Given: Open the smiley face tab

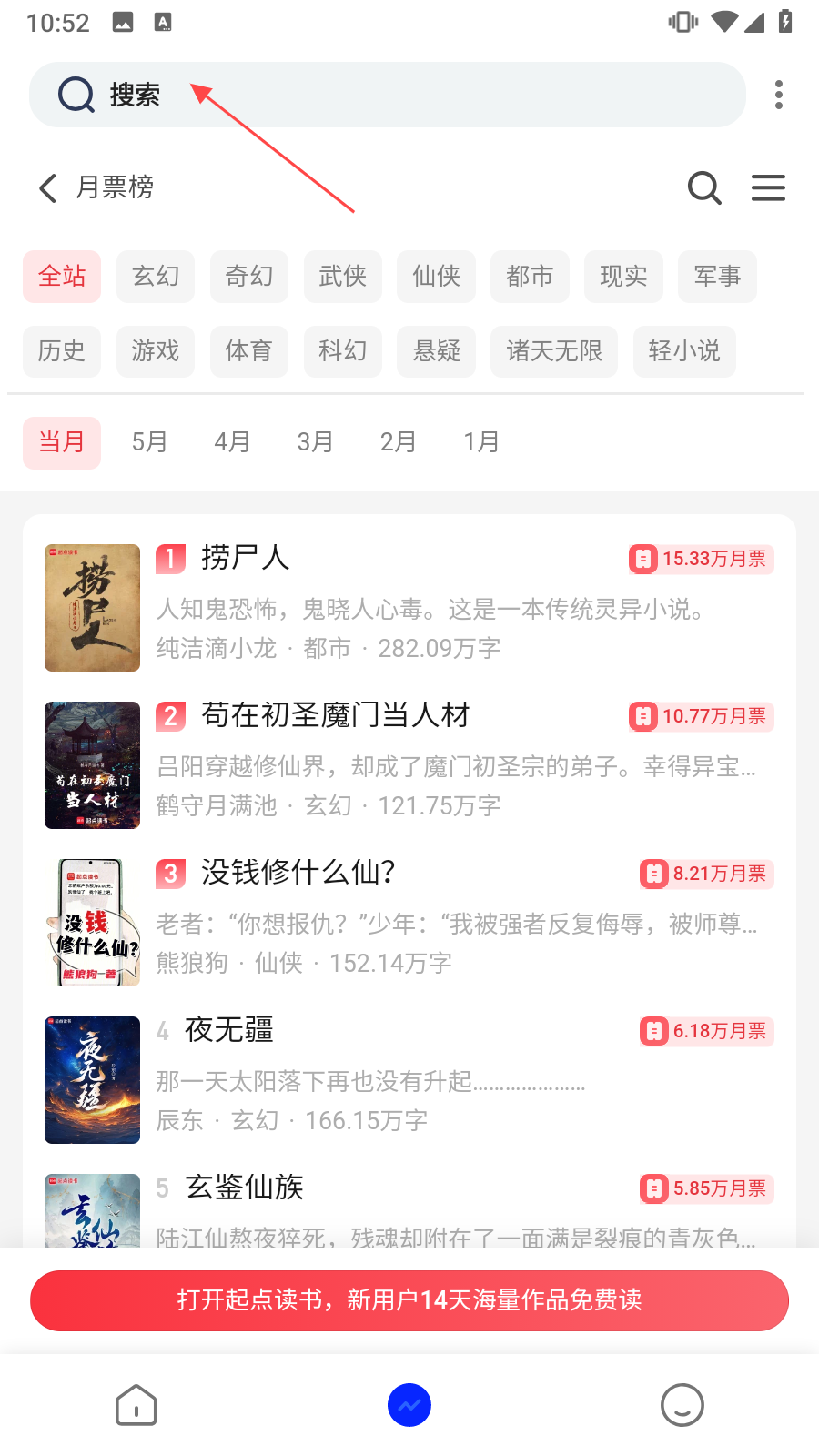Looking at the screenshot, I should pyautogui.click(x=682, y=1405).
